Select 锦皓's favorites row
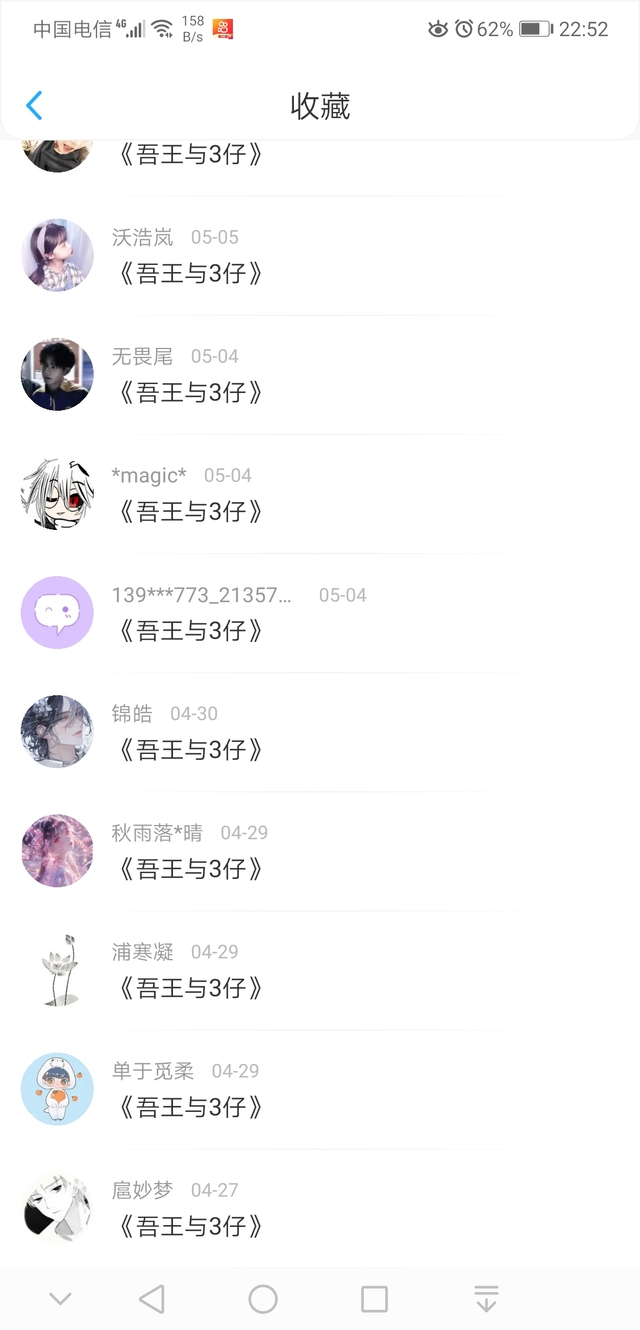This screenshot has height=1330, width=640. tap(190, 749)
